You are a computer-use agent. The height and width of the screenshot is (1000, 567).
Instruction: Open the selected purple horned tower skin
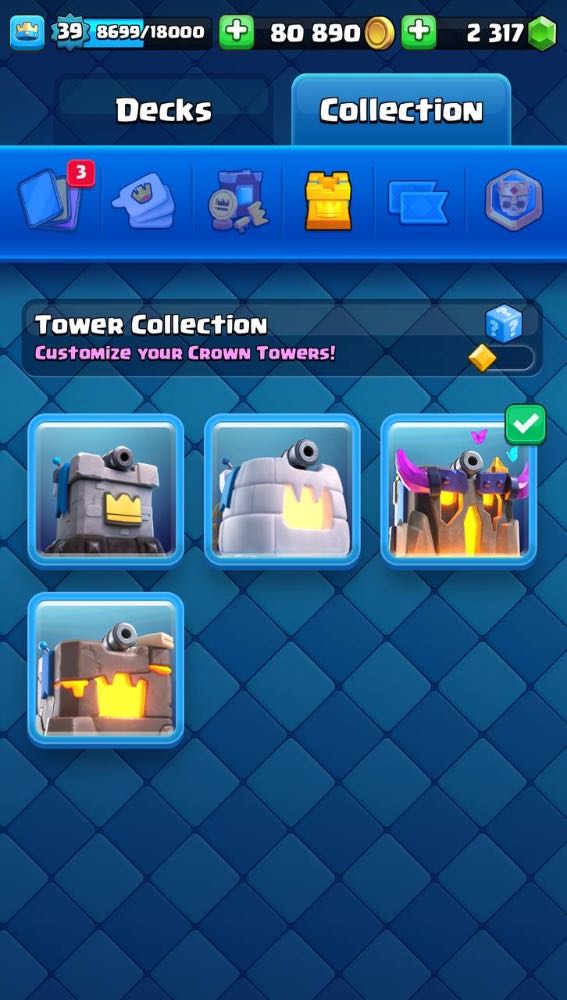(459, 490)
